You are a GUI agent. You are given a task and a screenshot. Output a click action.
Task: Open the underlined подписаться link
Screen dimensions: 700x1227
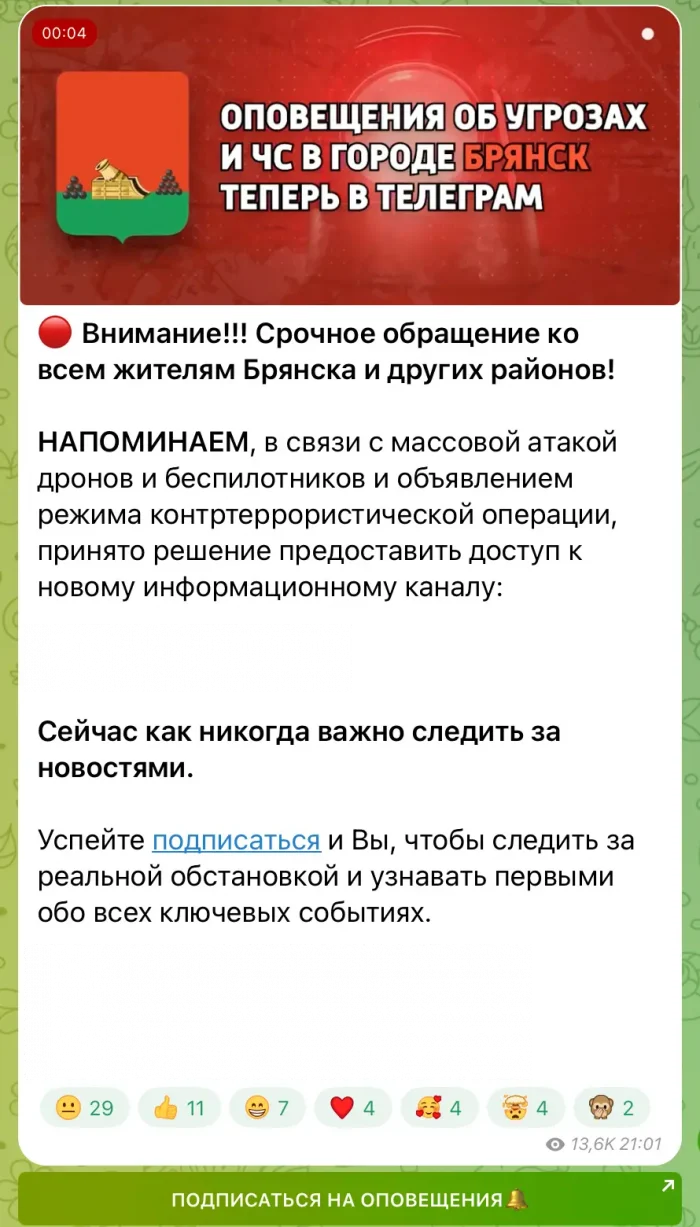(236, 840)
